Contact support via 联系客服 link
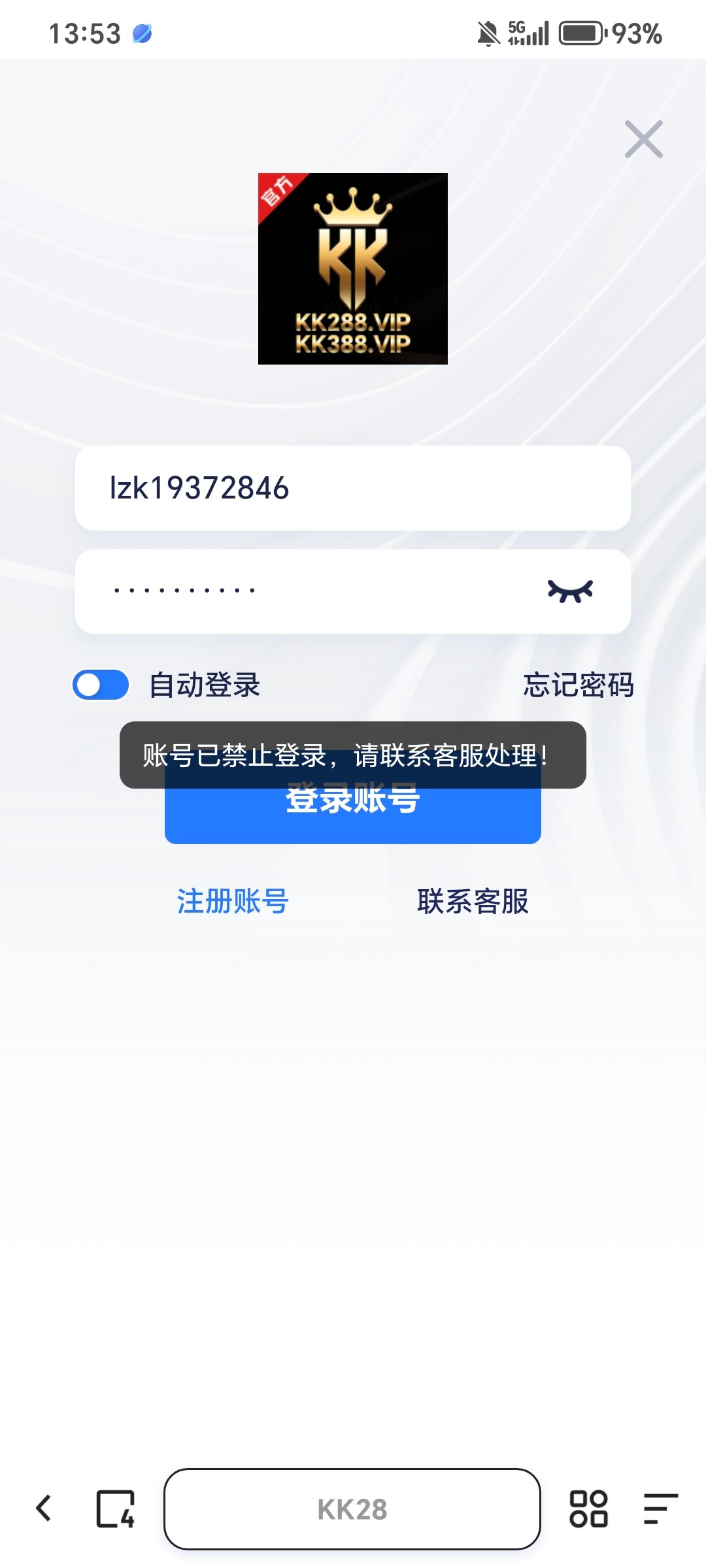The width and height of the screenshot is (706, 1568). pos(473,902)
